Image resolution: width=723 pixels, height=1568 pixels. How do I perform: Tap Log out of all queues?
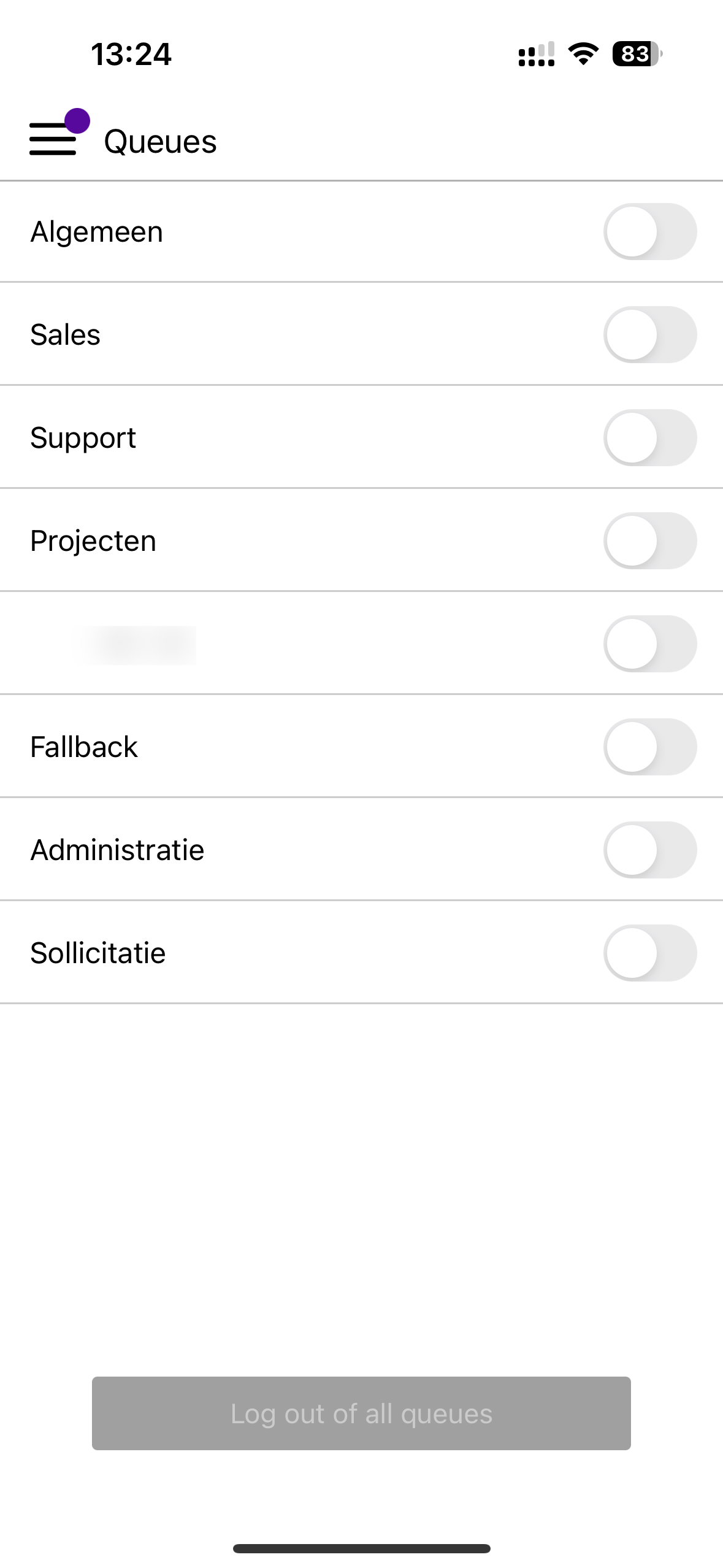click(361, 1413)
